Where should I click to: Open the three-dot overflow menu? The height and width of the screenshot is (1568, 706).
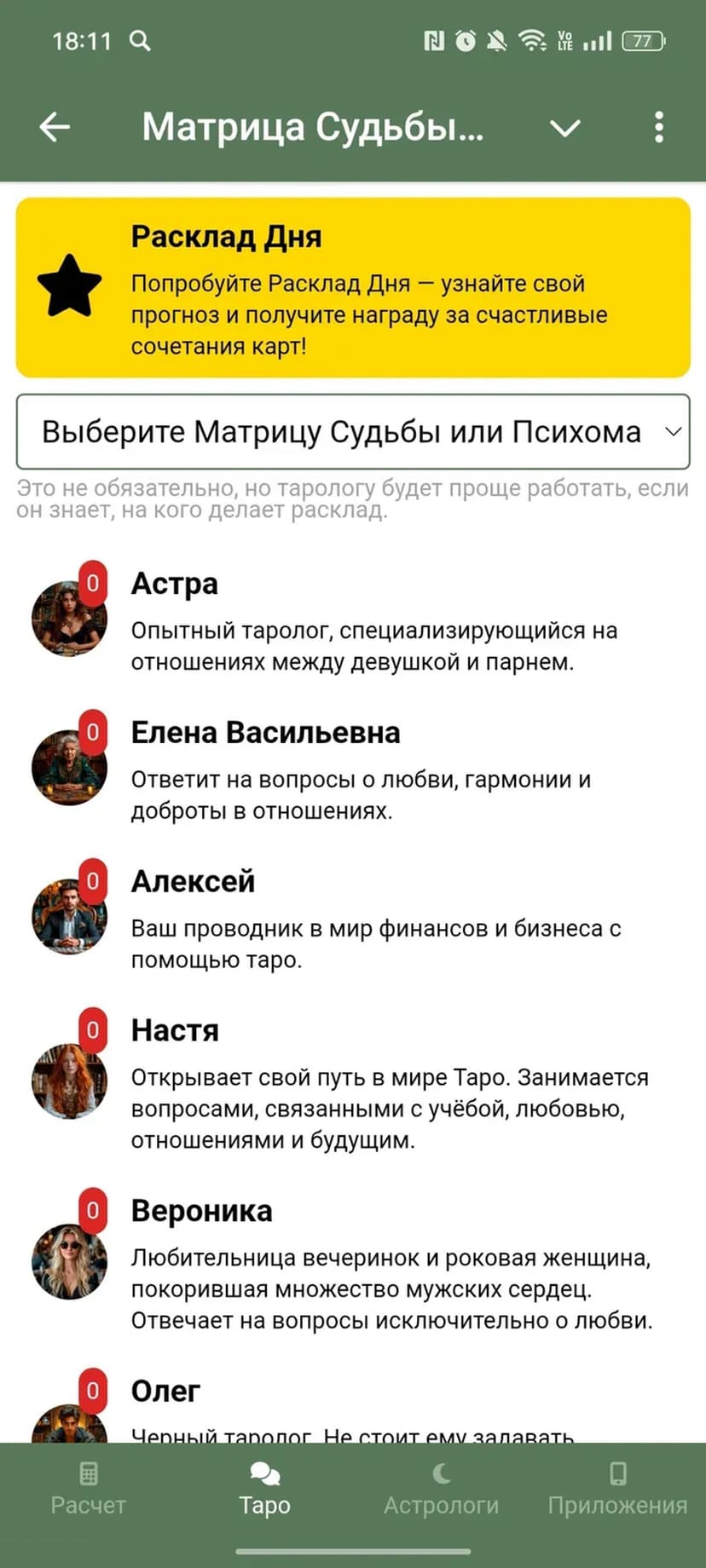pos(658,128)
